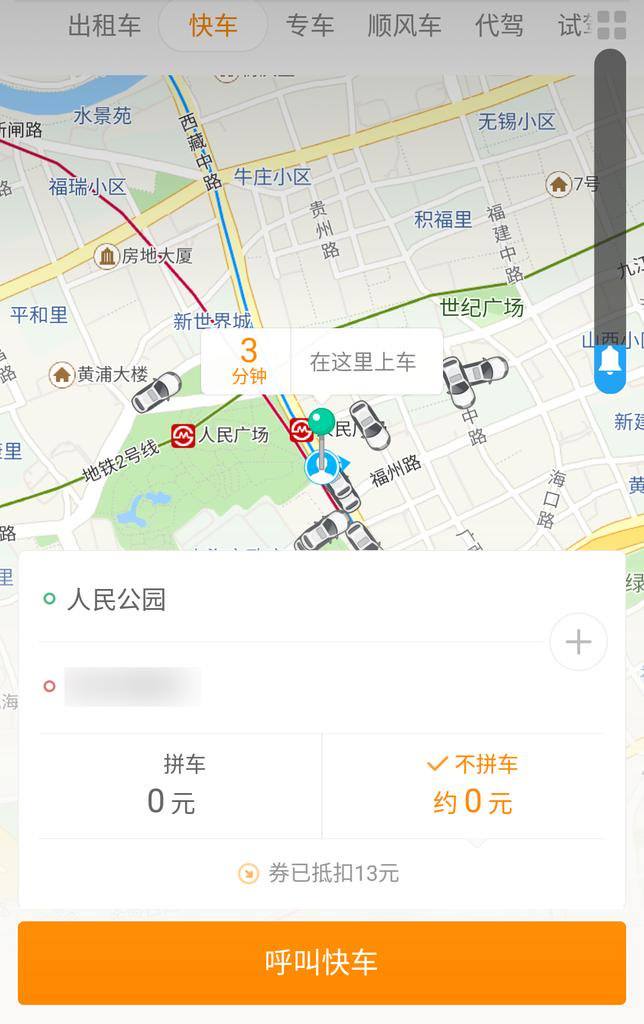Select the 快车 tab

click(213, 25)
